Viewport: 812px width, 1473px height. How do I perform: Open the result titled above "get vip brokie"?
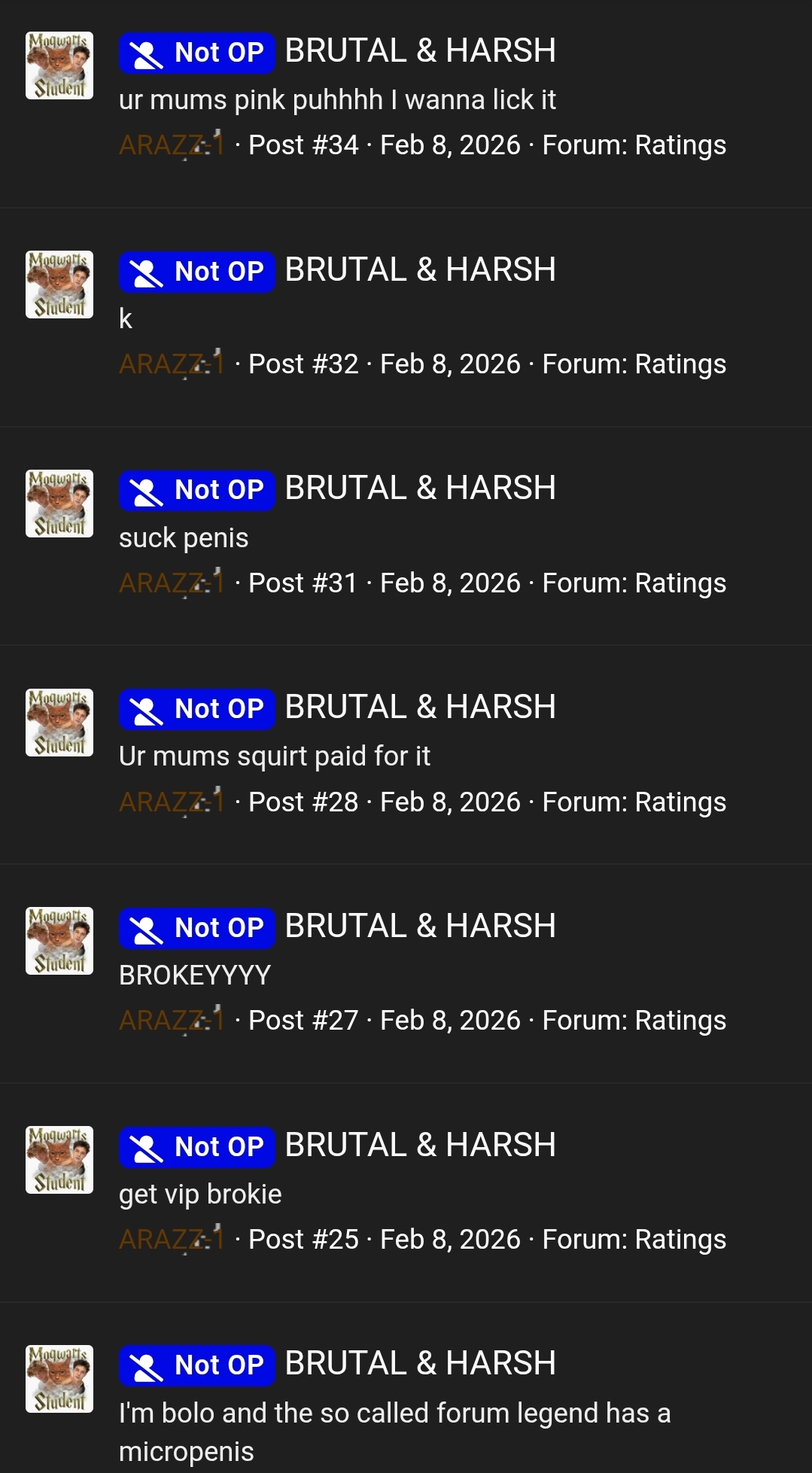(420, 1146)
